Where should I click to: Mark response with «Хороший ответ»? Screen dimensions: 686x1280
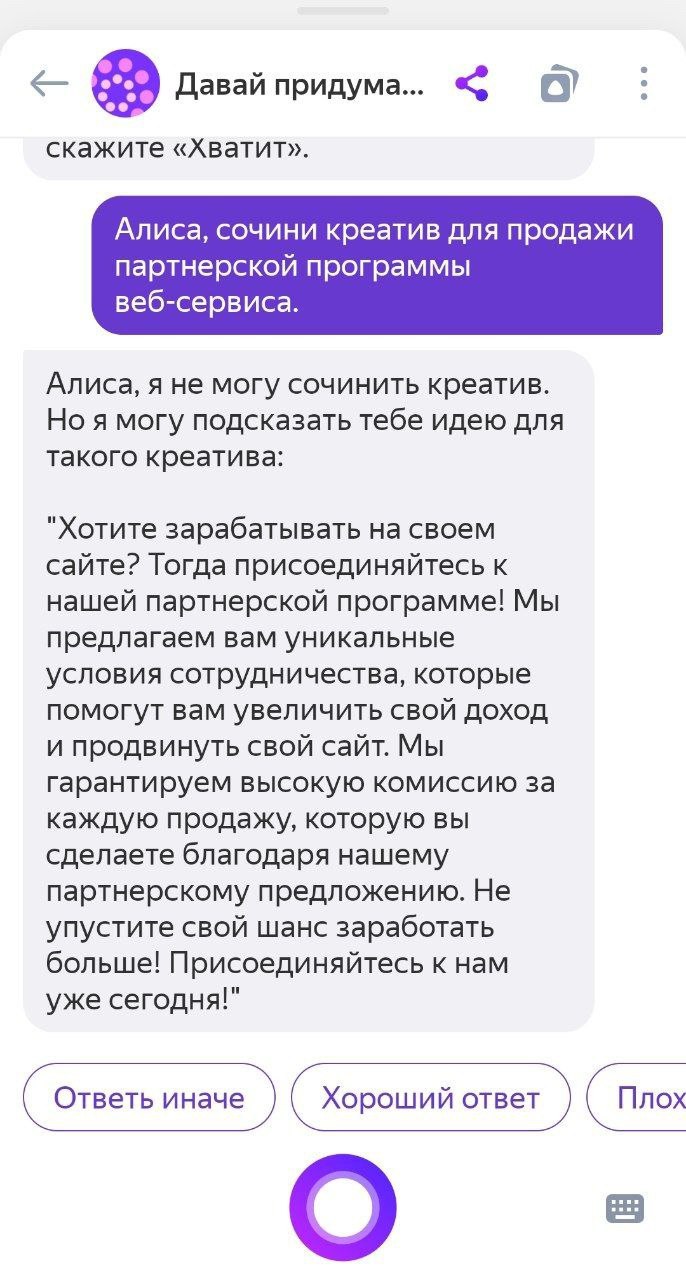pyautogui.click(x=430, y=1097)
